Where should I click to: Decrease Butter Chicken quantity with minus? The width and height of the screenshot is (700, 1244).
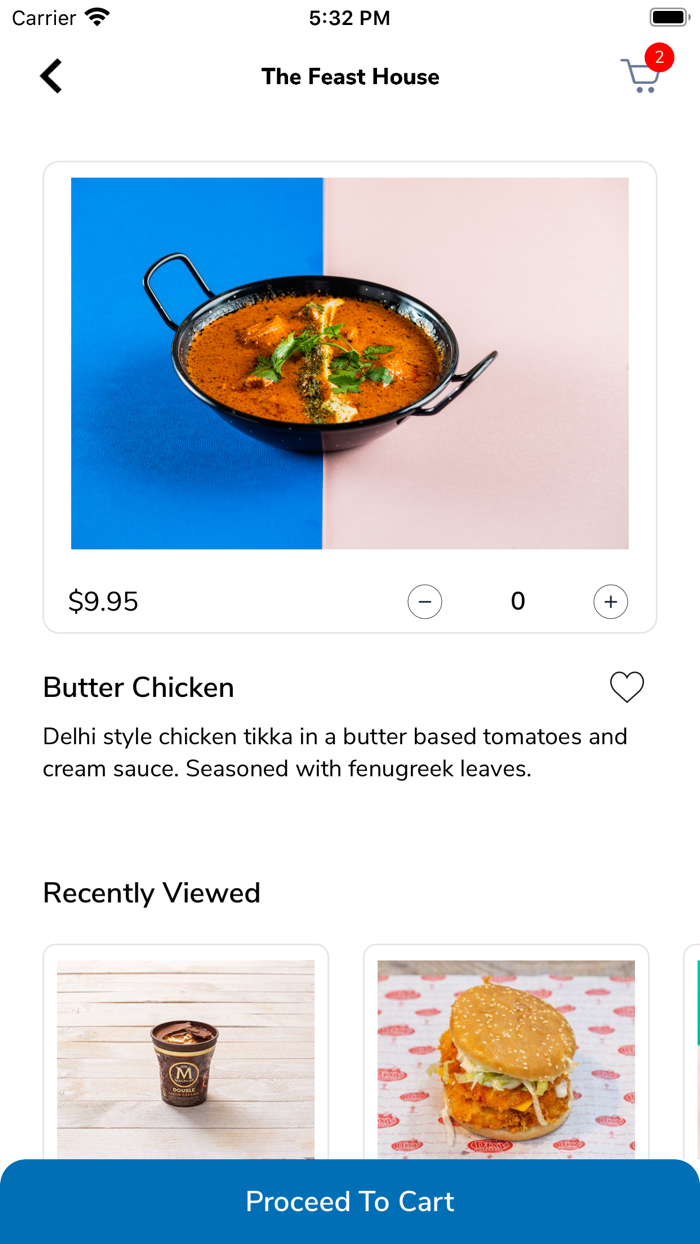click(425, 602)
